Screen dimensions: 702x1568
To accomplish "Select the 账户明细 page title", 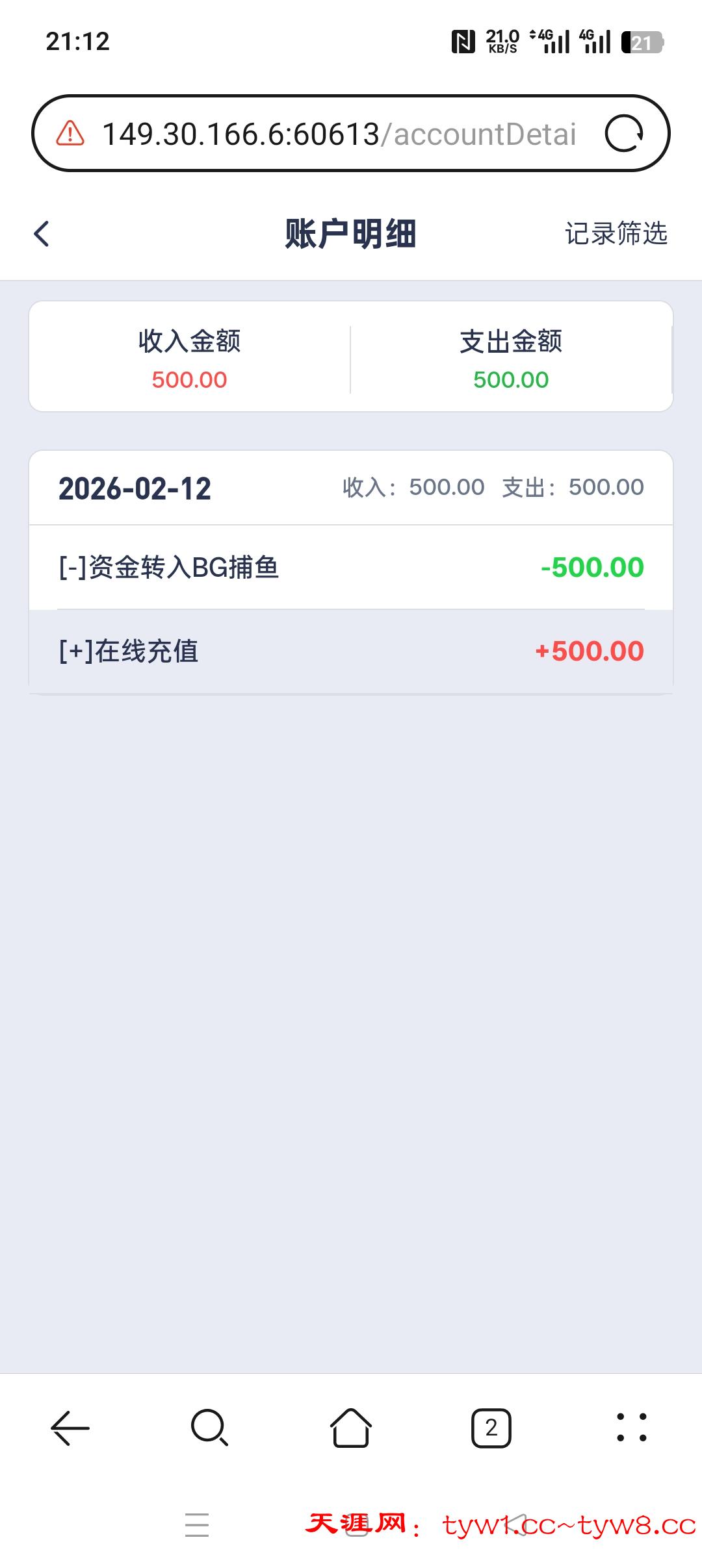I will tap(351, 234).
